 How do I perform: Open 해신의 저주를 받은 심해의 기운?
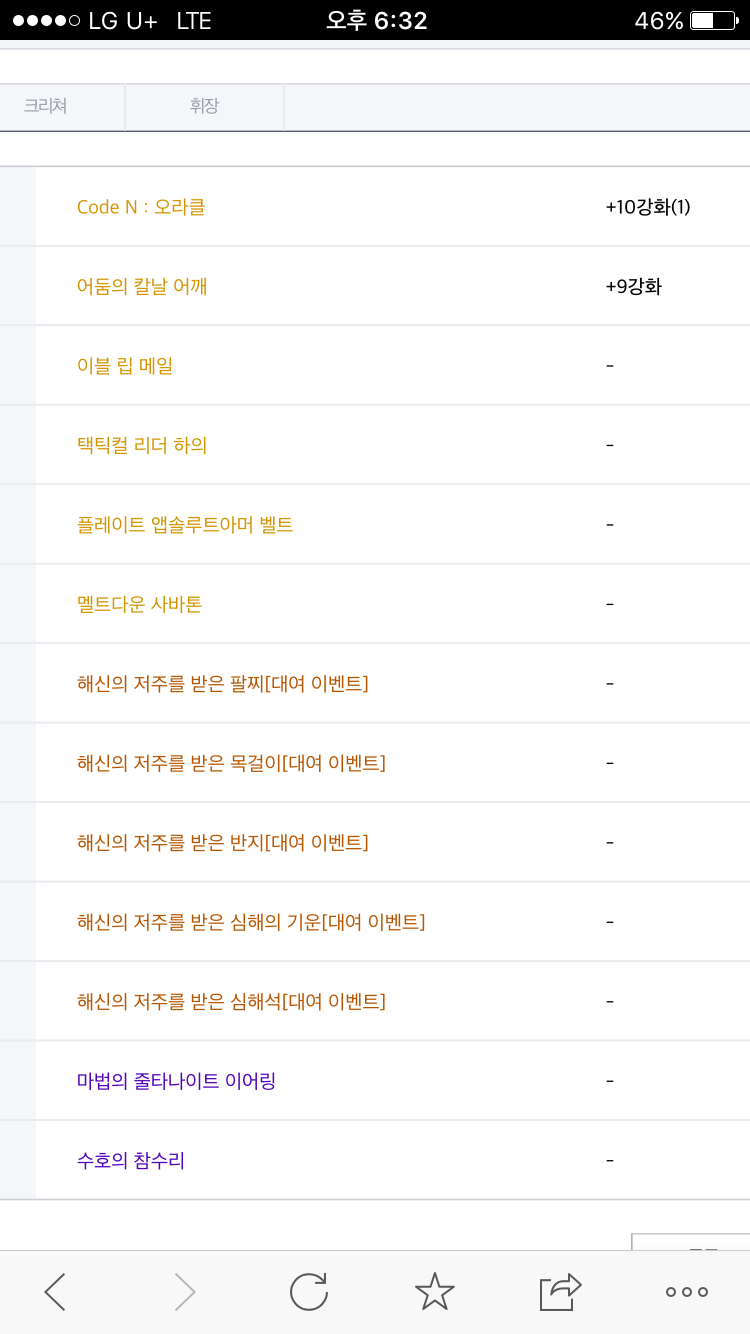click(251, 922)
